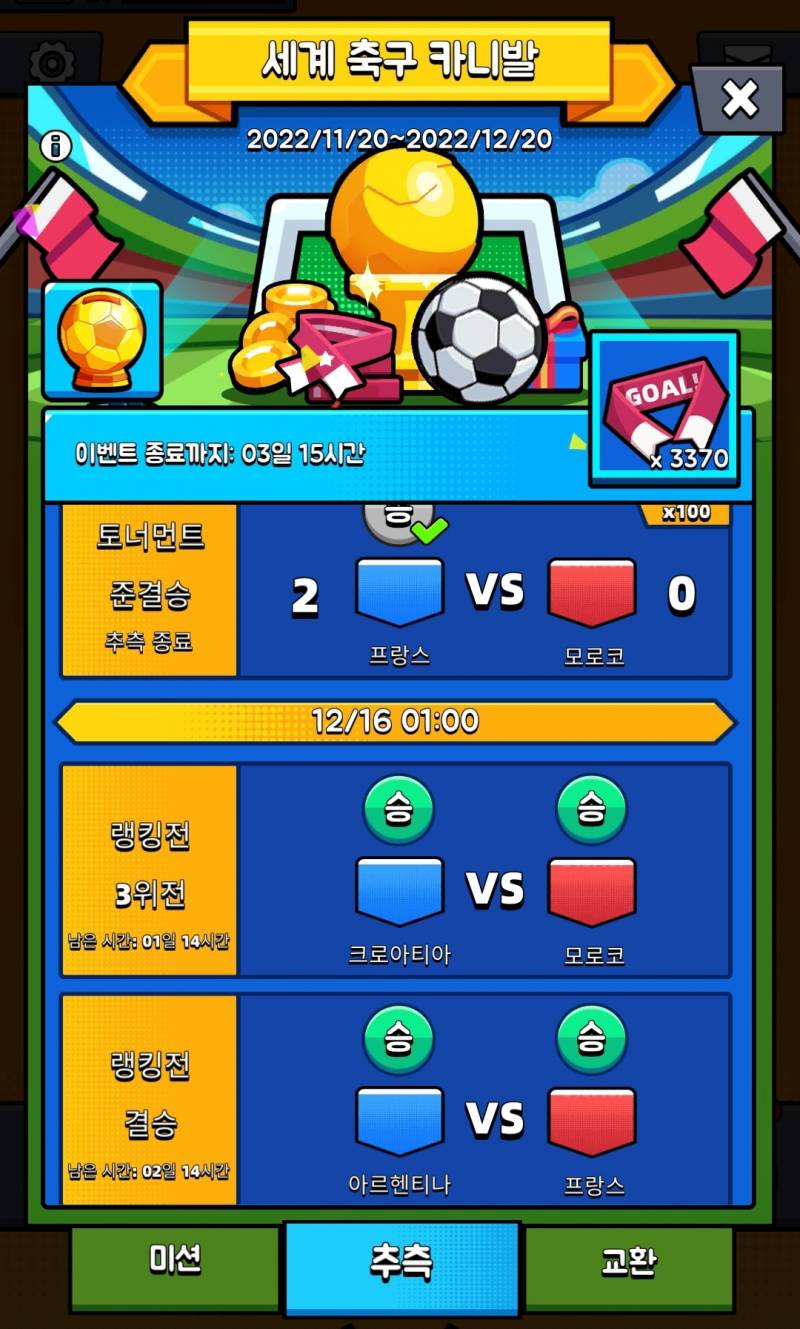Click the GOAL scarf currency icon
Image resolution: width=800 pixels, height=1329 pixels.
pyautogui.click(x=665, y=395)
